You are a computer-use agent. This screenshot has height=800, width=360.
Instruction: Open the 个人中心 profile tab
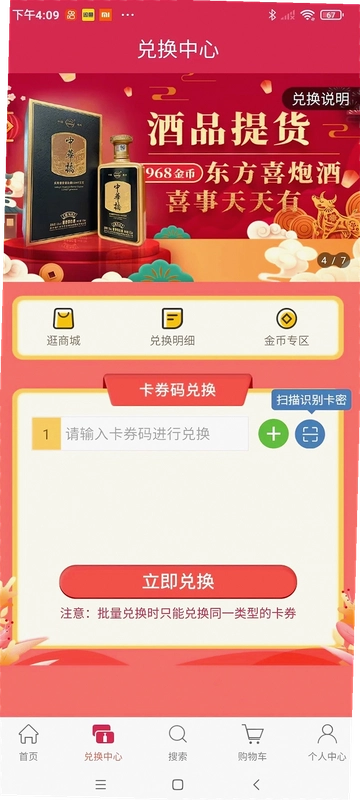point(327,743)
